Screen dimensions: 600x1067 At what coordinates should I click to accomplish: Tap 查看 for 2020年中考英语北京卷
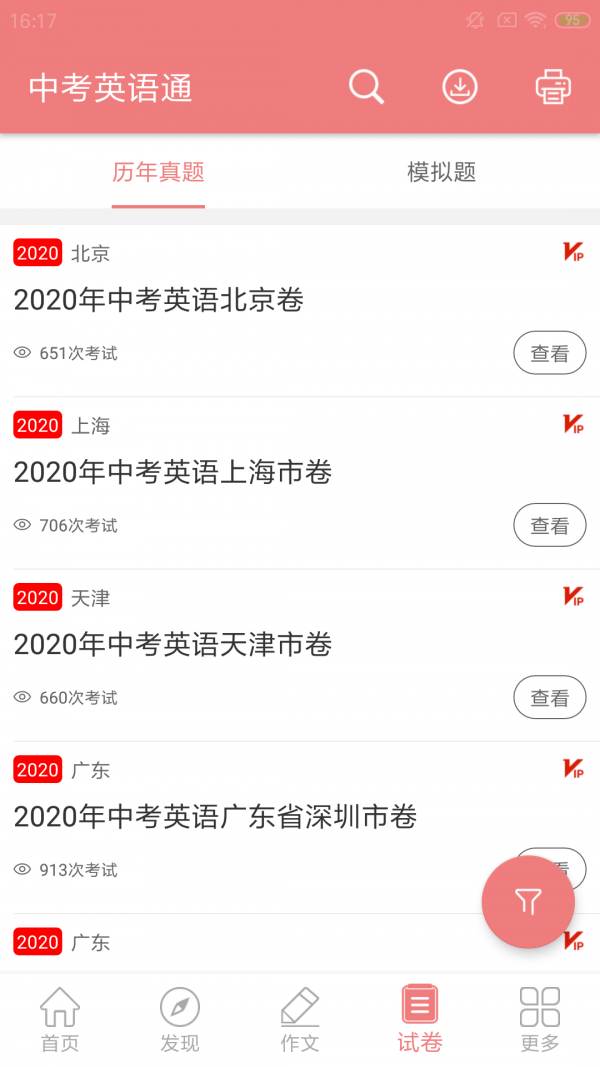[550, 352]
